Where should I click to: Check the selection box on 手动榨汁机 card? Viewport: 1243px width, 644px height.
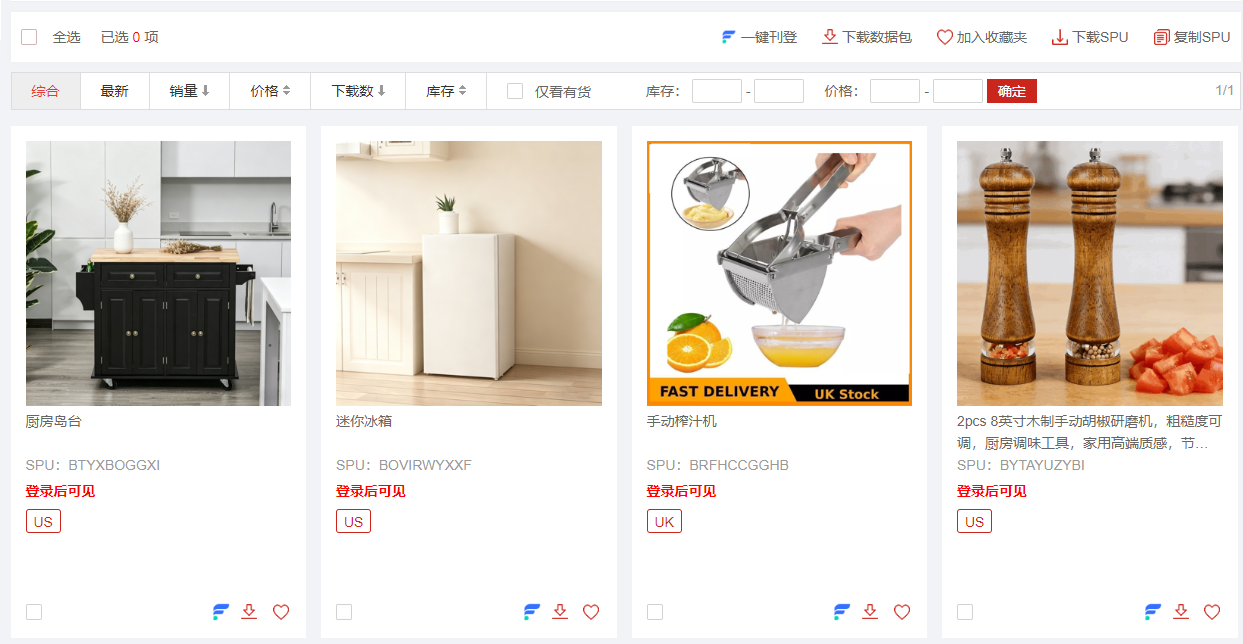[x=655, y=612]
